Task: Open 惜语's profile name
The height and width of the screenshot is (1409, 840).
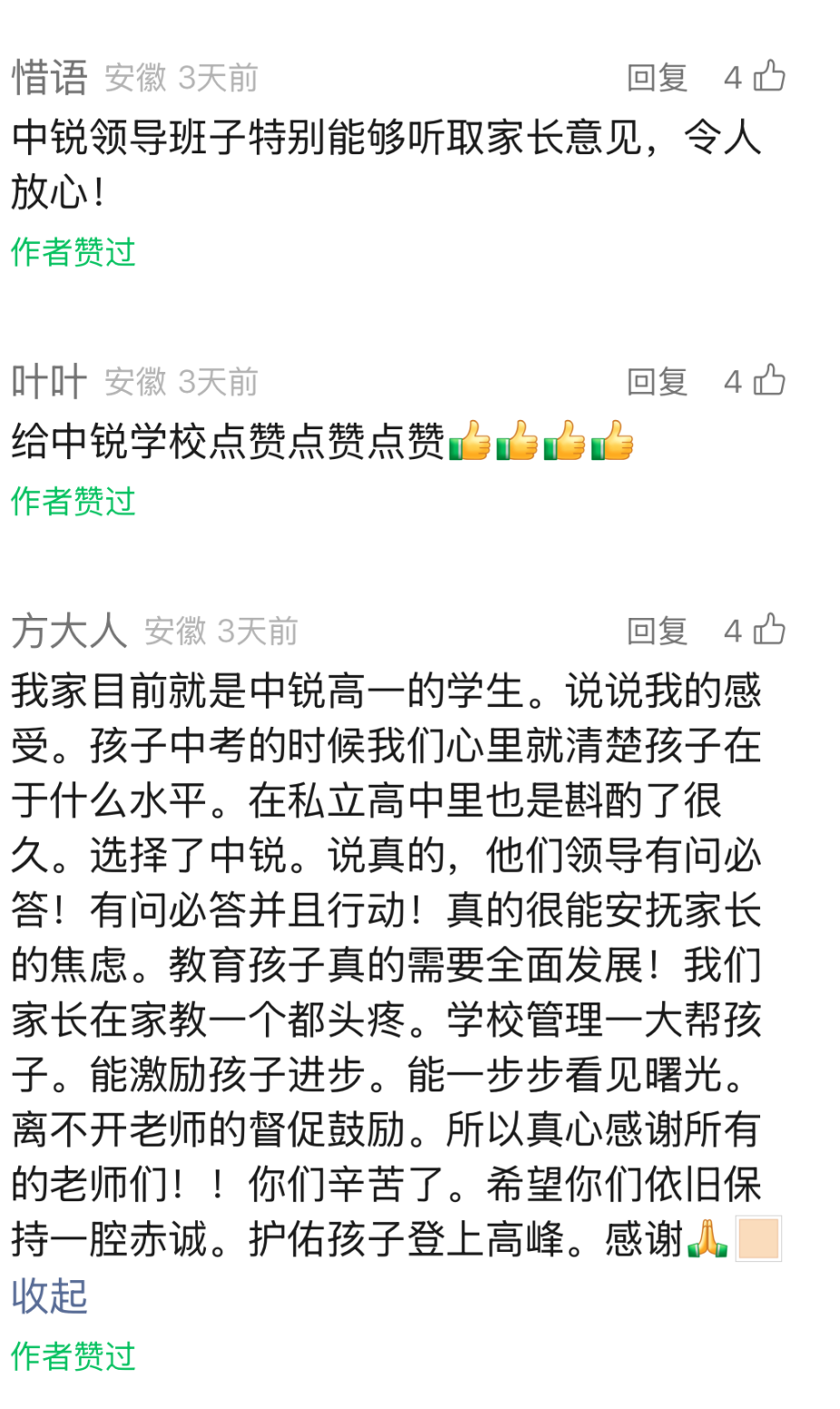Action: [49, 78]
